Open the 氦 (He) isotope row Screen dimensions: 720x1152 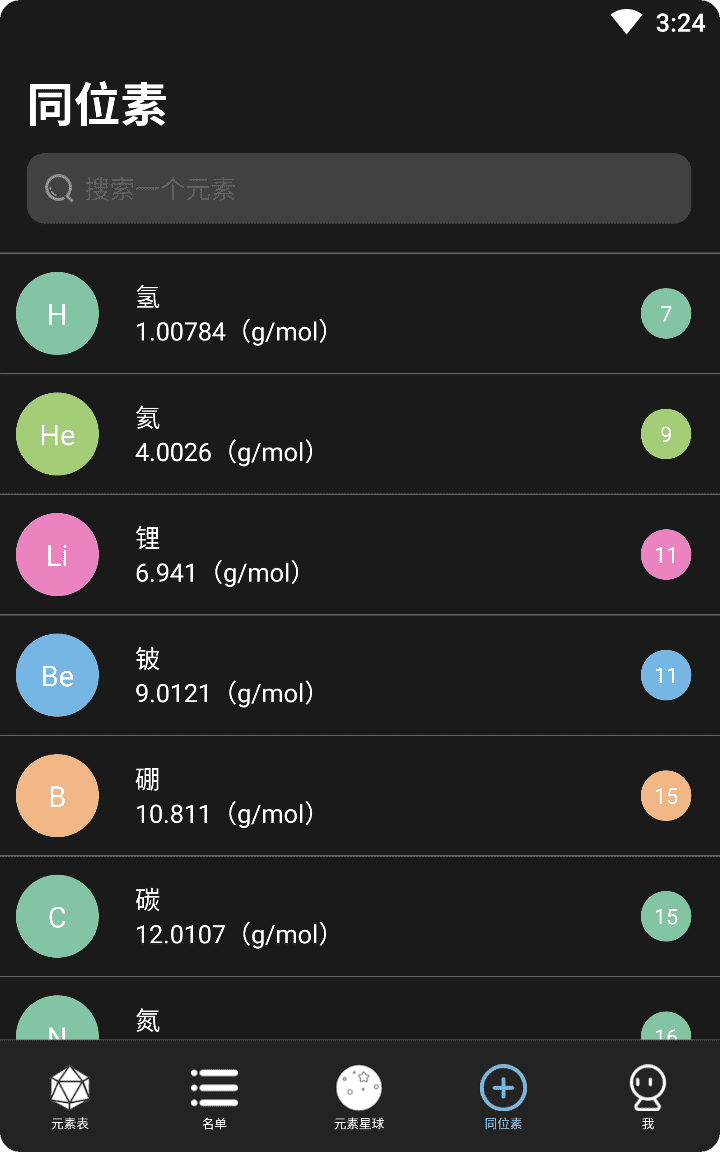360,434
